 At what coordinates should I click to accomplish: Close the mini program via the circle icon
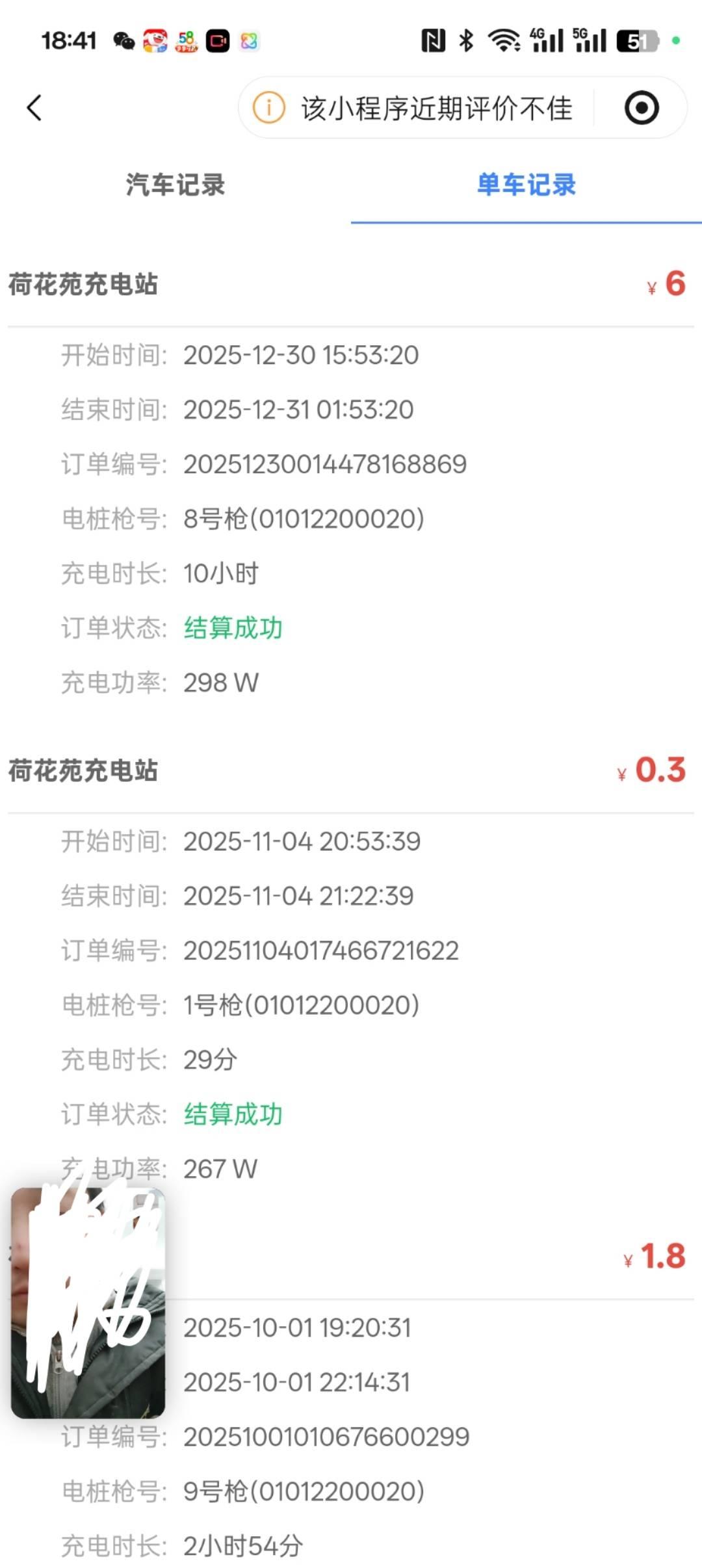coord(641,108)
